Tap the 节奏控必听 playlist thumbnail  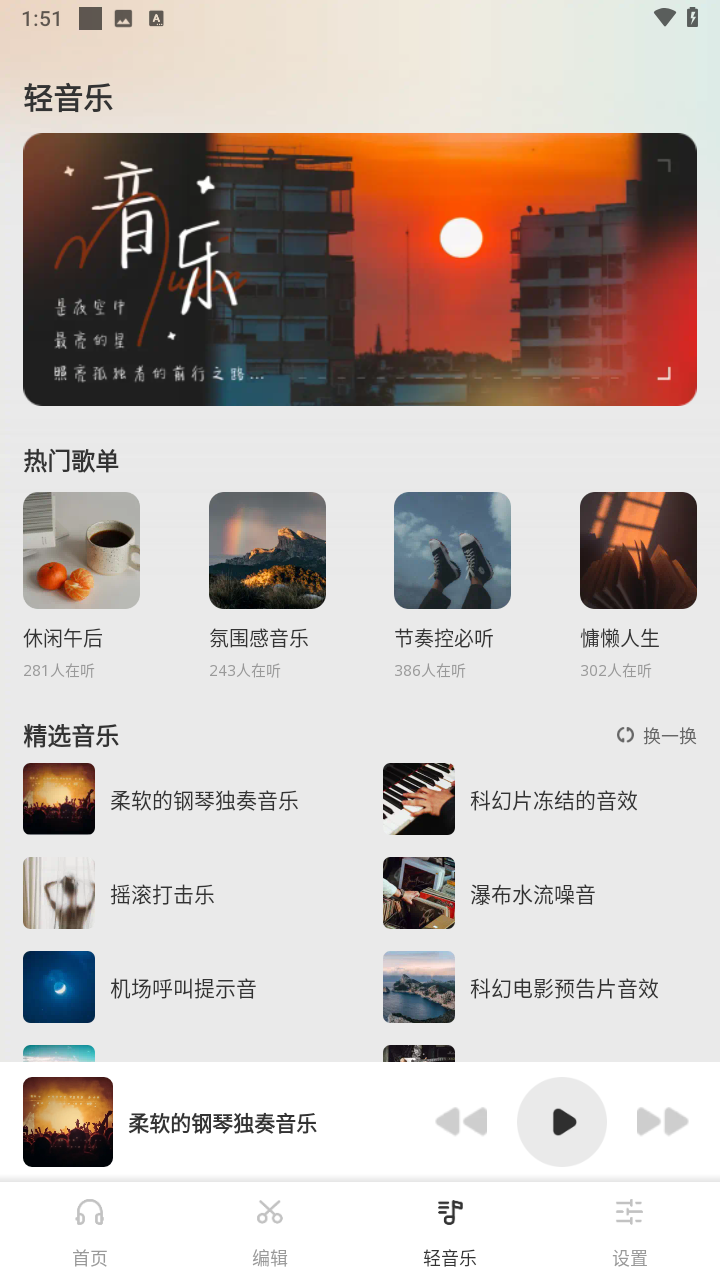coord(452,550)
